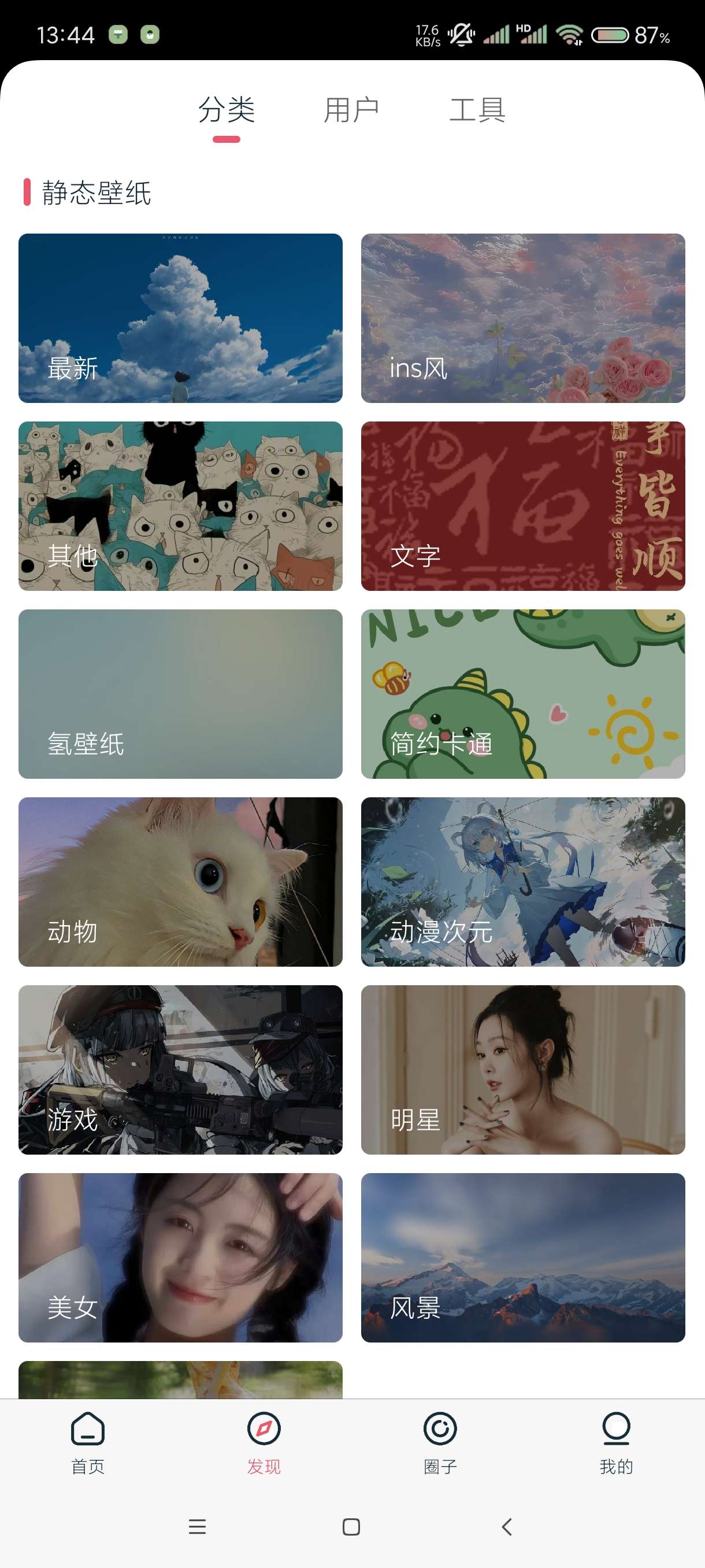This screenshot has height=1568, width=705.
Task: Switch to the 工具 tab
Action: 477,110
